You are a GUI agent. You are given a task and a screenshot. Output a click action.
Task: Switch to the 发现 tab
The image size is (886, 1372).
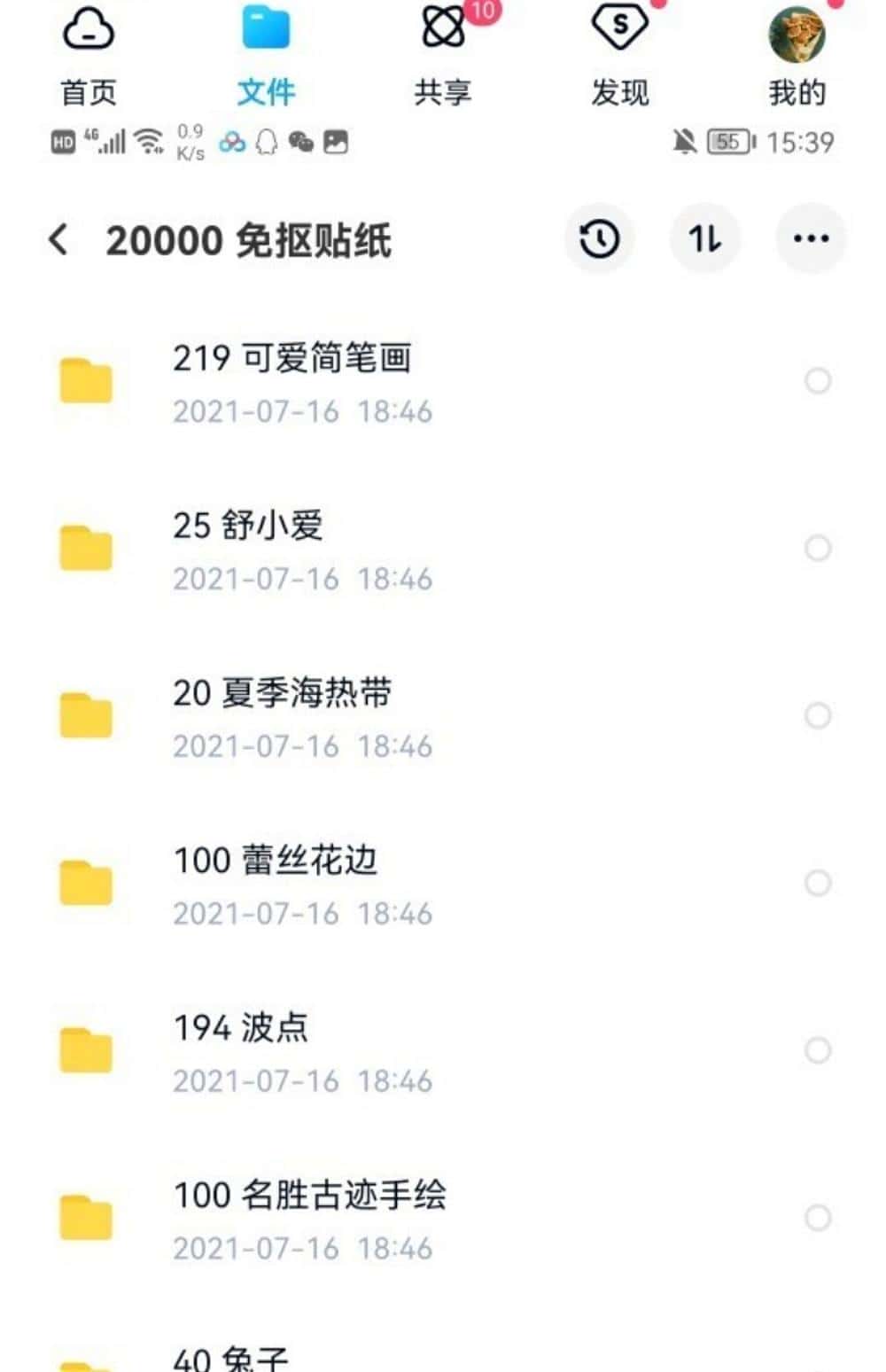pos(620,53)
